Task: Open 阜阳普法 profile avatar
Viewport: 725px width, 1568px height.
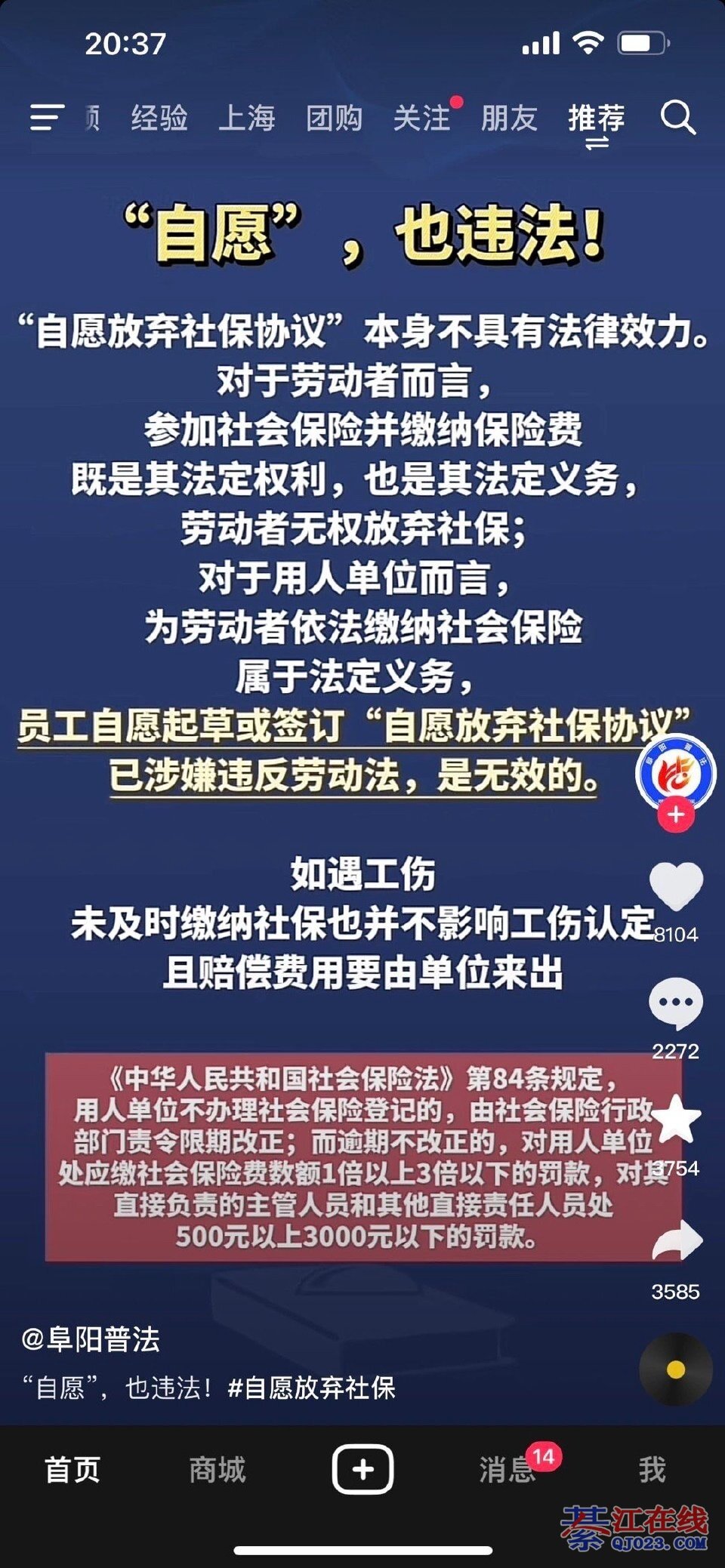Action: [675, 773]
